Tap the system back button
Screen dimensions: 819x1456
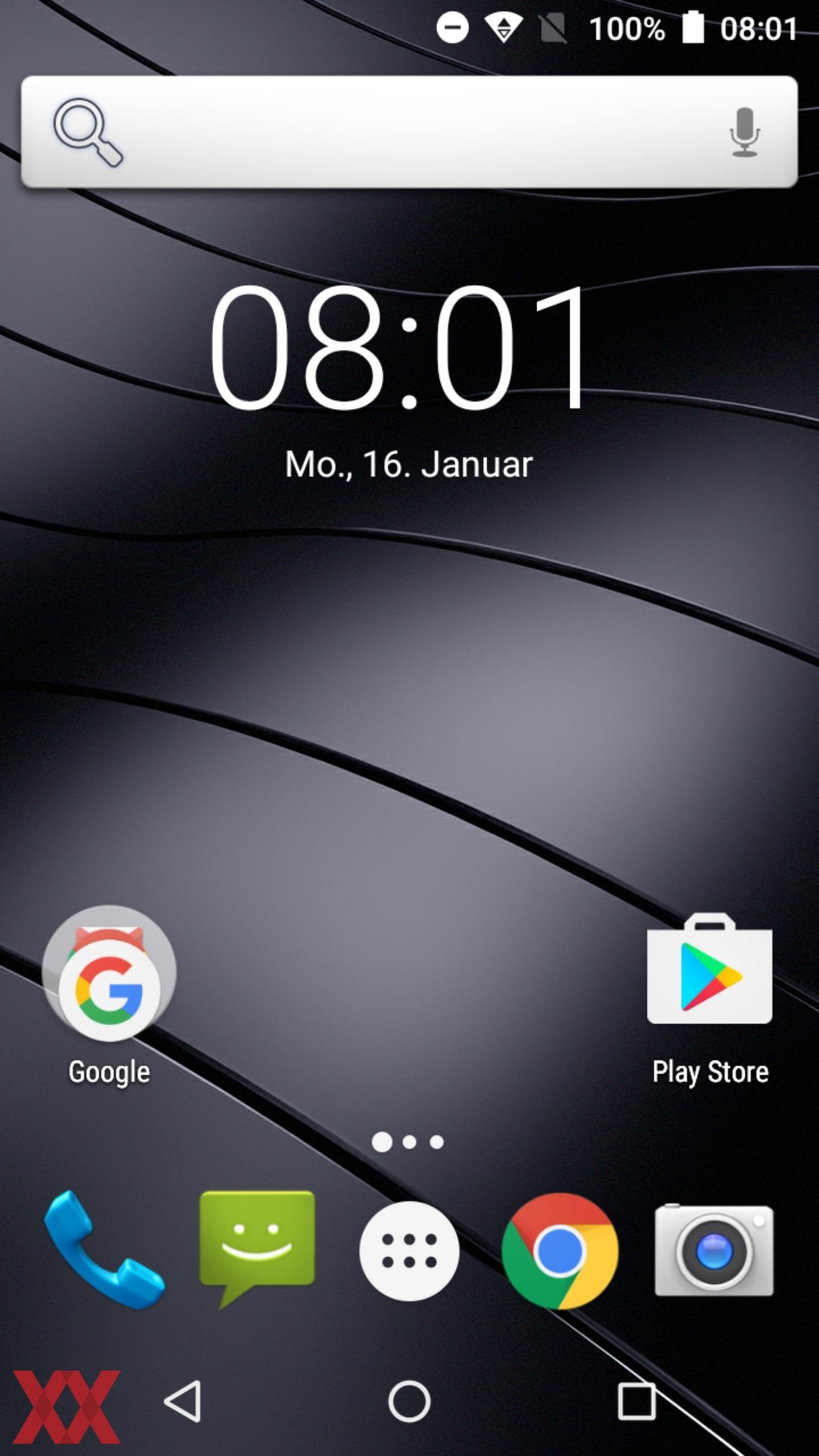pos(182,1402)
